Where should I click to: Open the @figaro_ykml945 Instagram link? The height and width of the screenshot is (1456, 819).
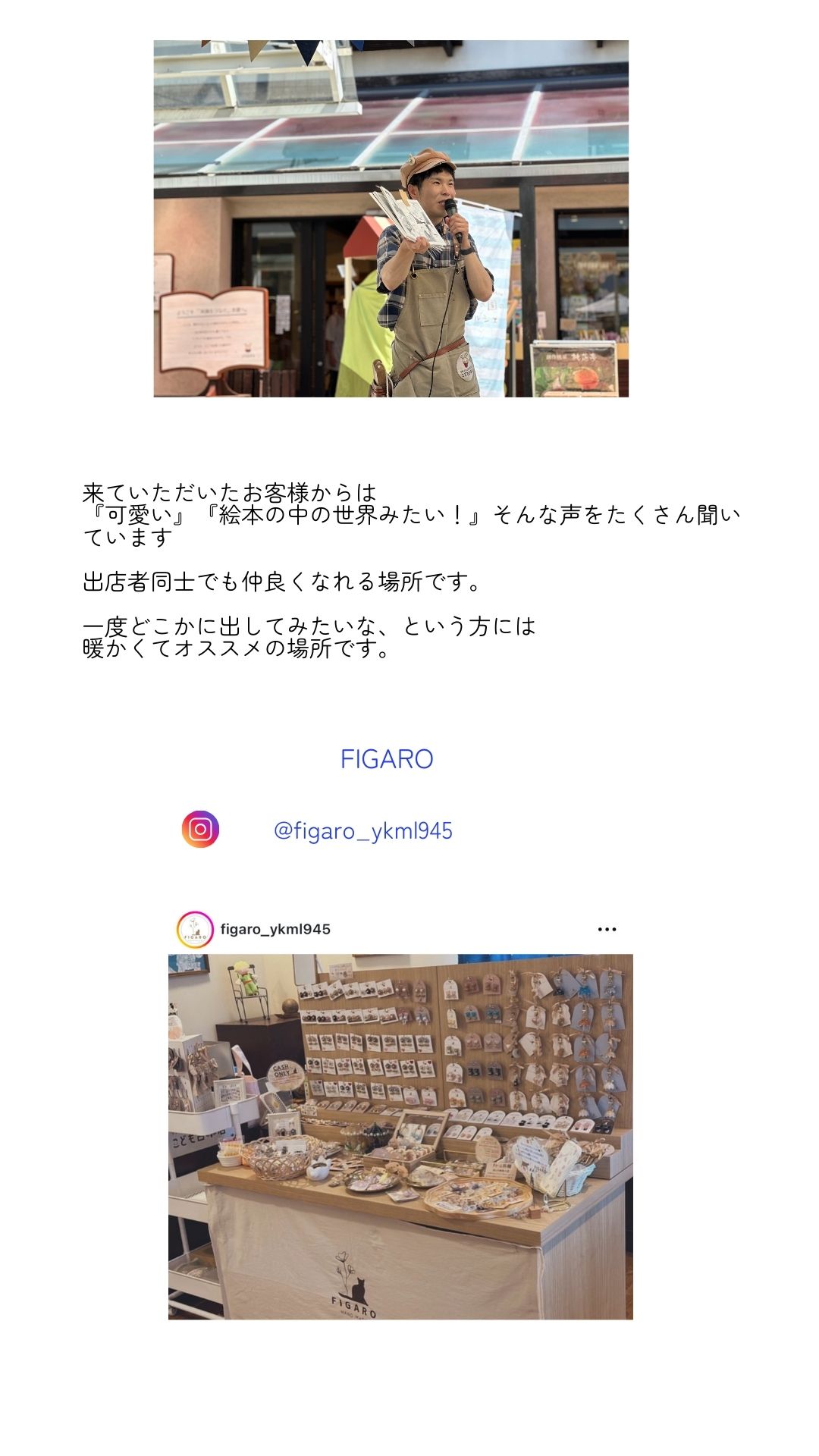point(362,830)
